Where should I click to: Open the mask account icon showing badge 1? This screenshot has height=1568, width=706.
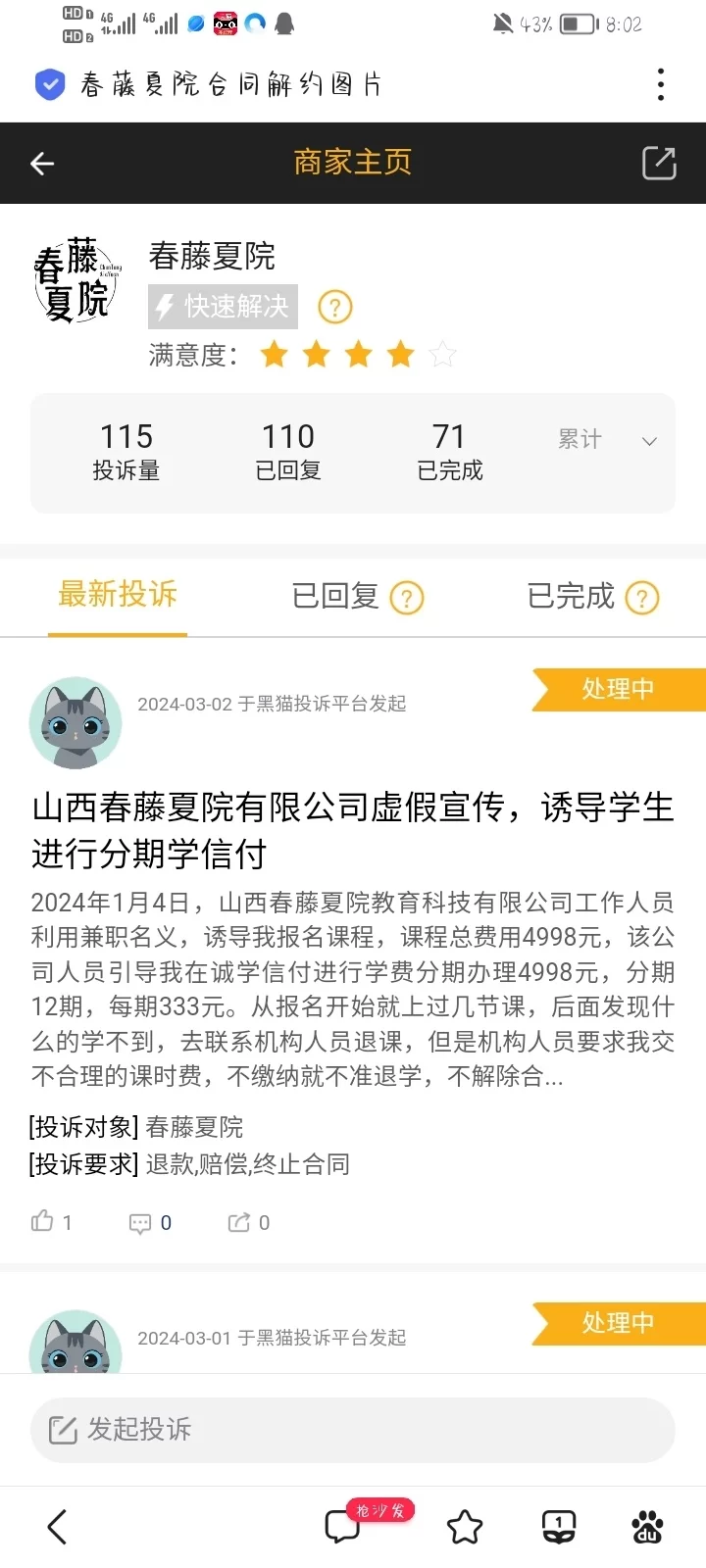(x=557, y=1526)
